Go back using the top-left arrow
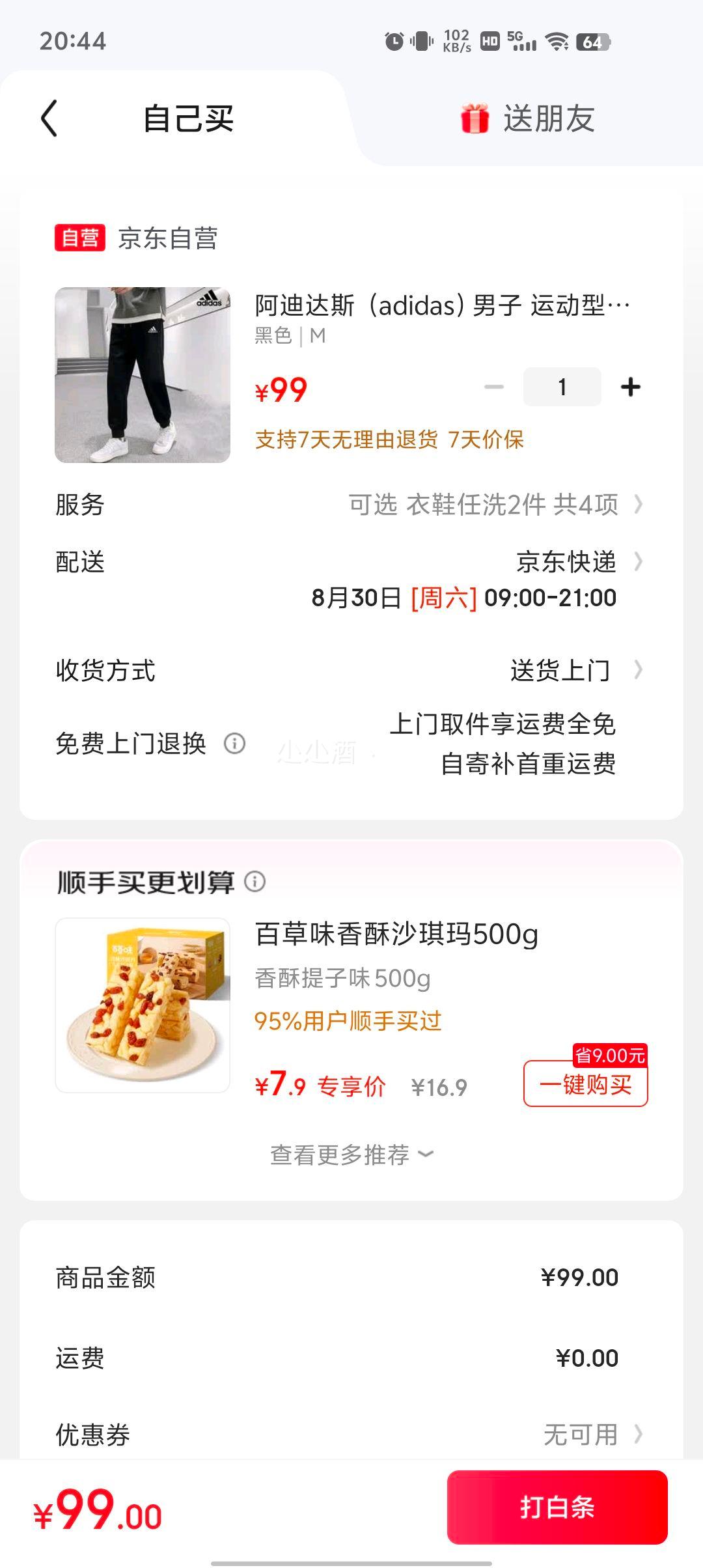703x1568 pixels. click(x=49, y=119)
